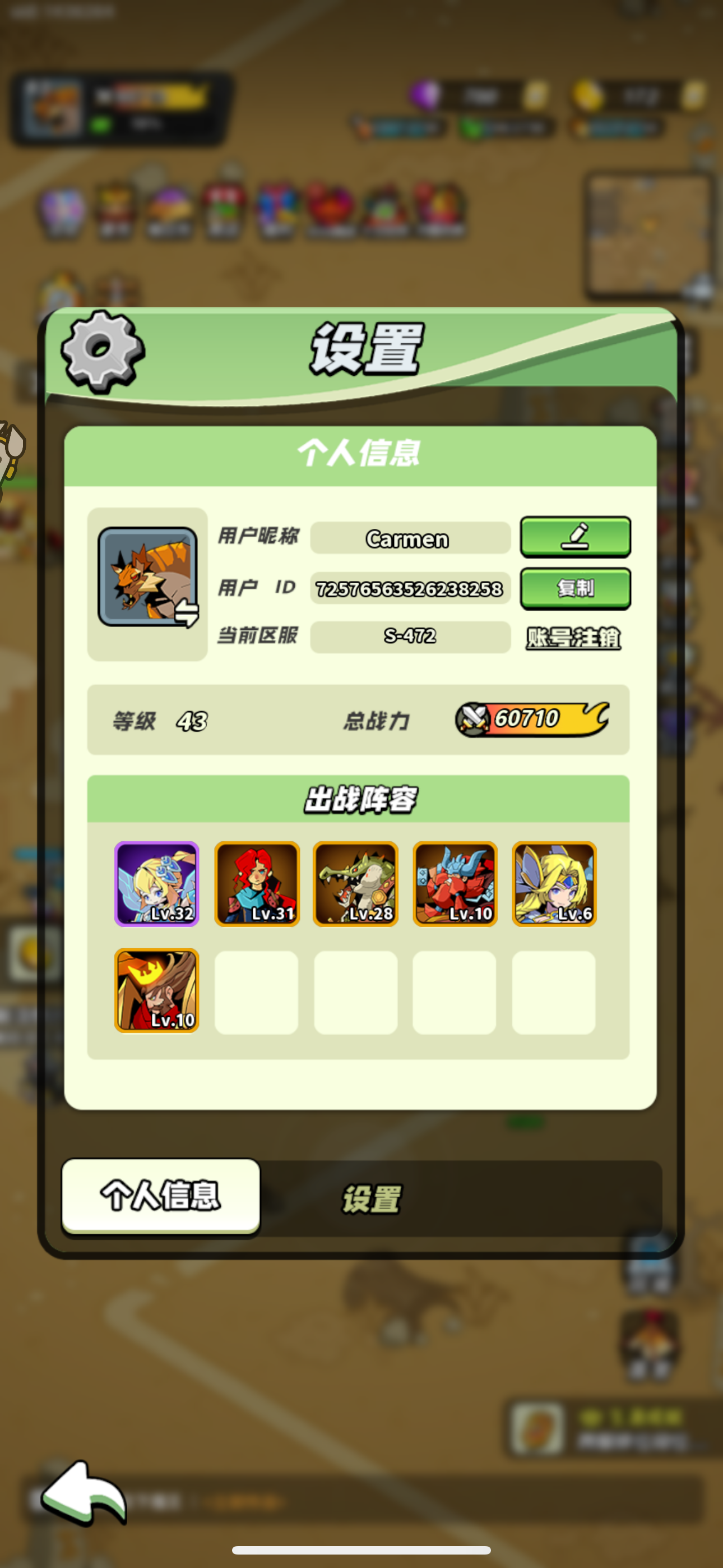Screen dimensions: 723x1568
Task: Select the Lv.28 crocodile hero portrait
Action: click(355, 884)
